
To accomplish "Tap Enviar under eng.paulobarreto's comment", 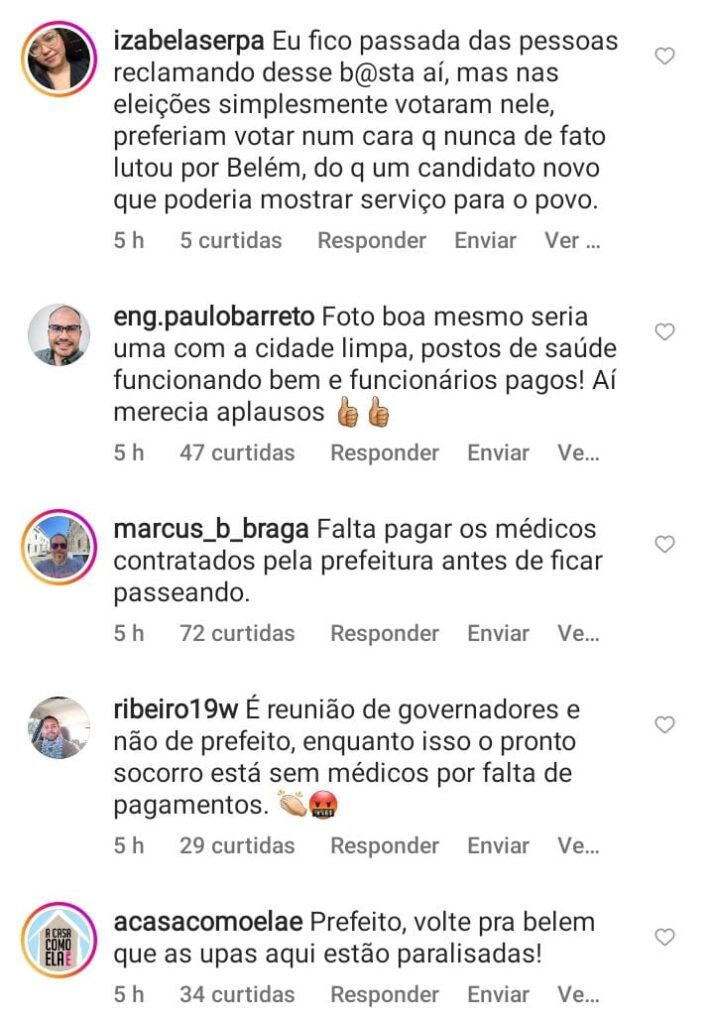I will (x=498, y=453).
